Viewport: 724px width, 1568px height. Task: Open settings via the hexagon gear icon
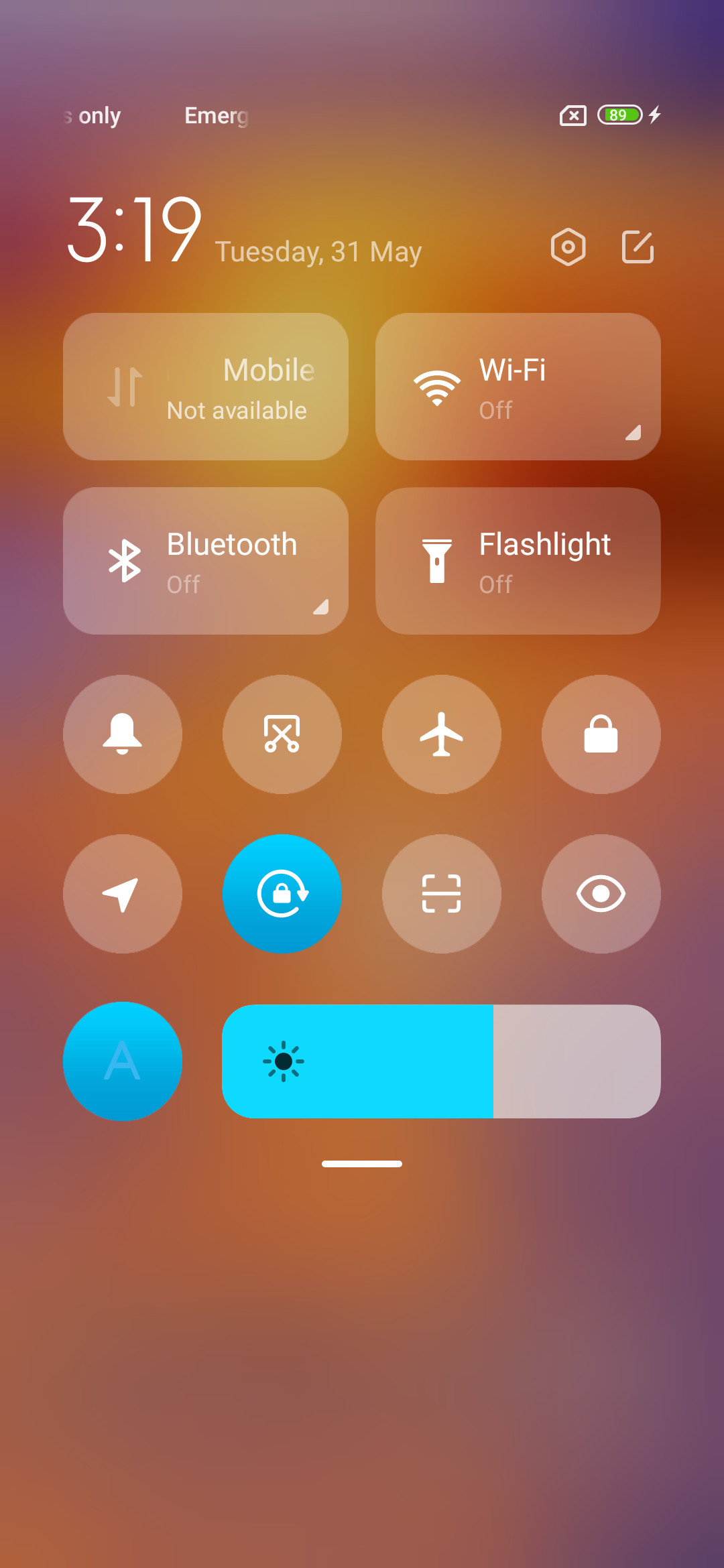point(568,247)
